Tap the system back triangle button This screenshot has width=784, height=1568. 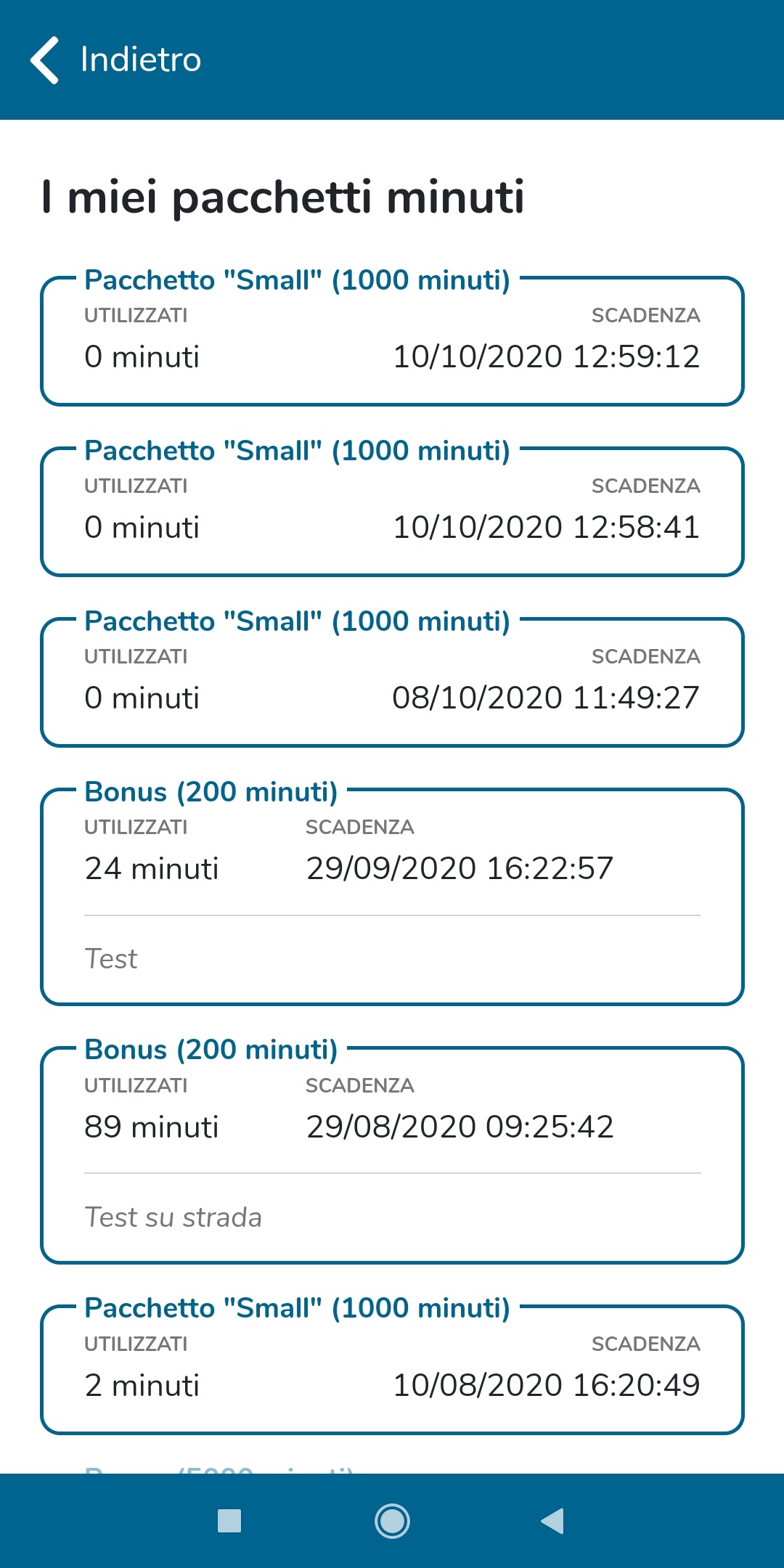click(x=552, y=1521)
